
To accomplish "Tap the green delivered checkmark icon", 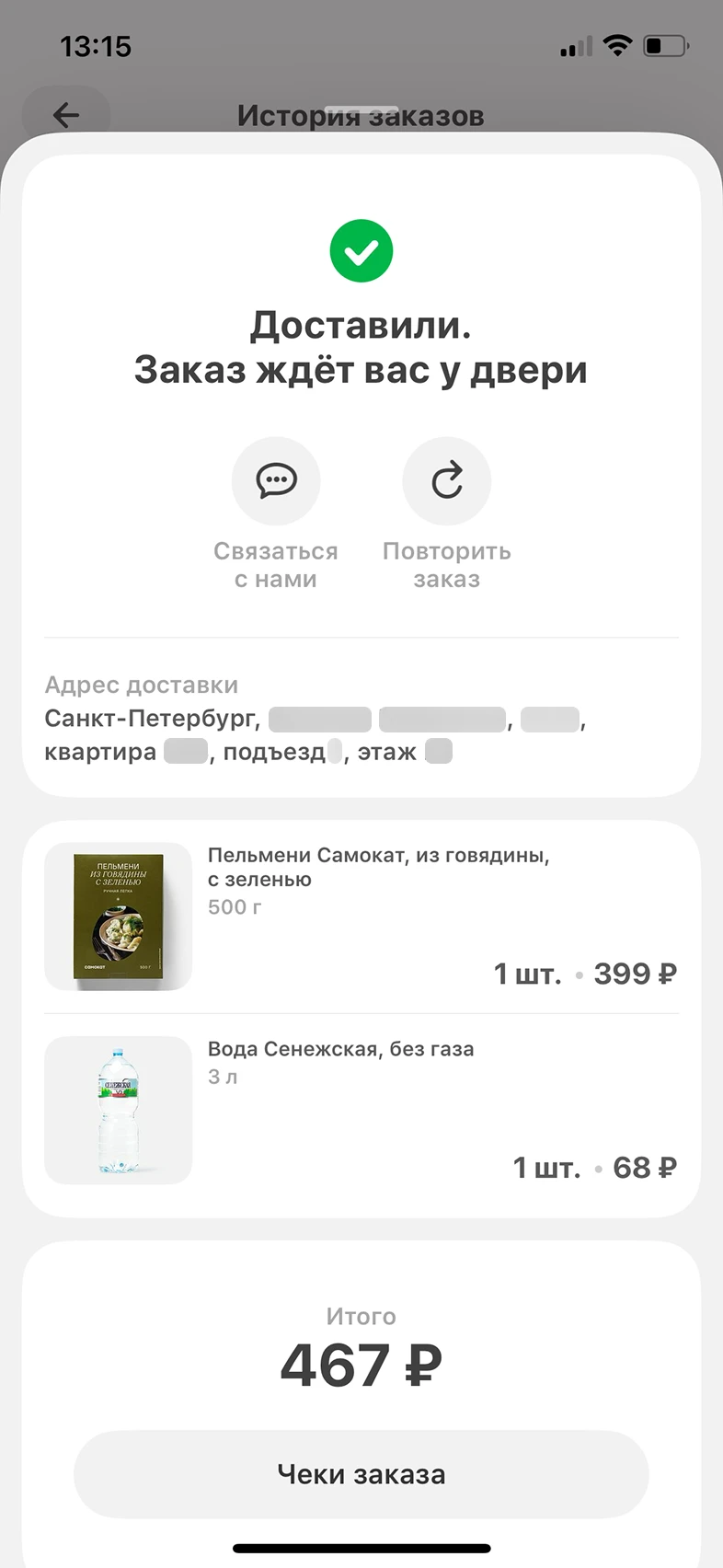I will point(361,250).
